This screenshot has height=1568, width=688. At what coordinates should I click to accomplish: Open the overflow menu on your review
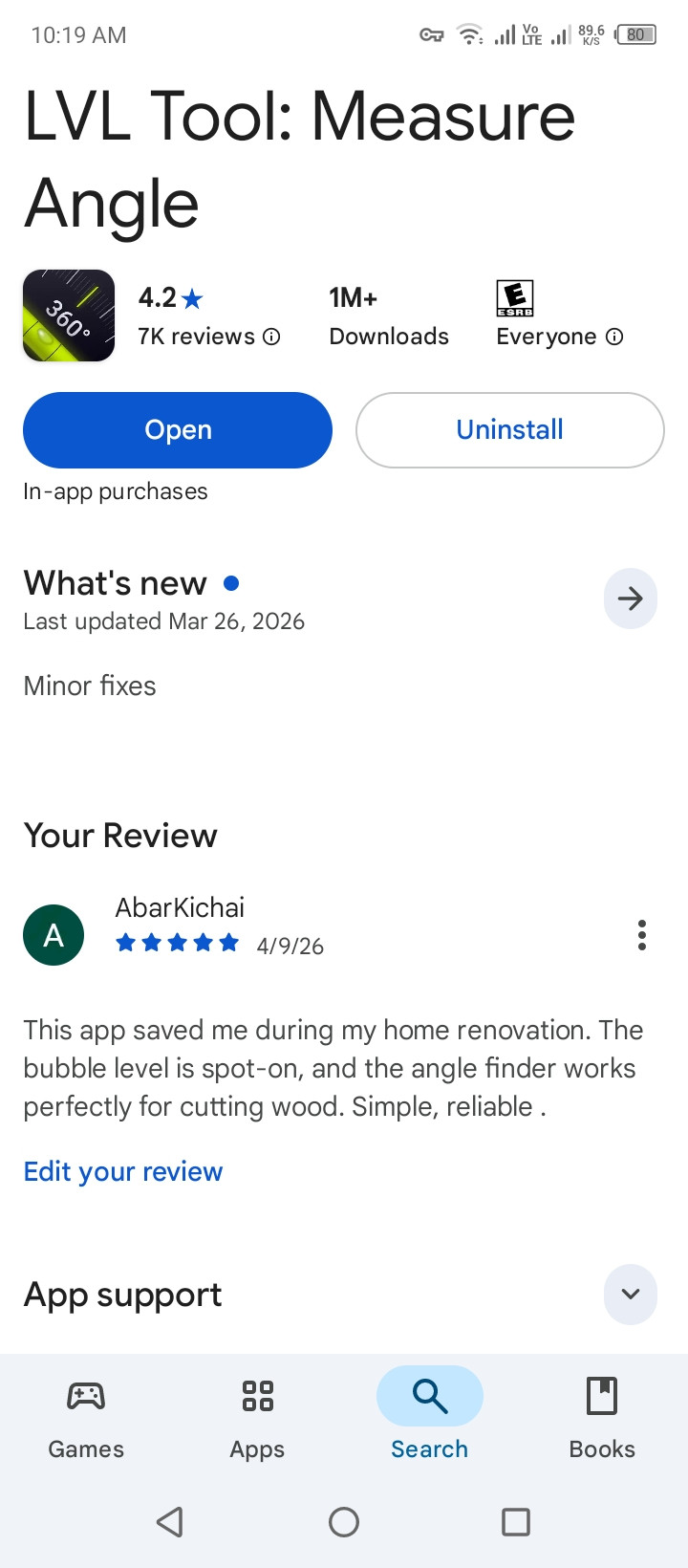pyautogui.click(x=642, y=935)
